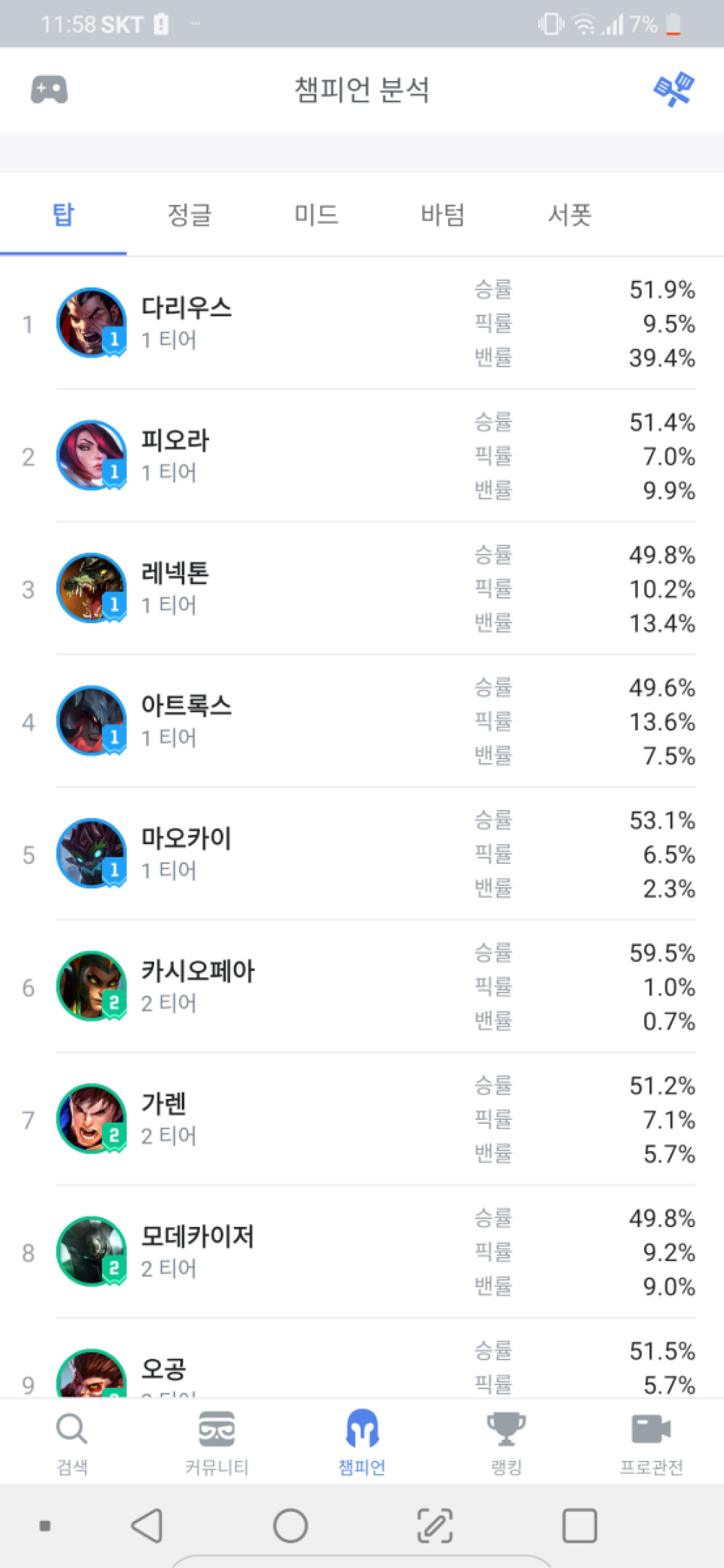
Task: Switch to the 미드 tab
Action: coord(316,215)
